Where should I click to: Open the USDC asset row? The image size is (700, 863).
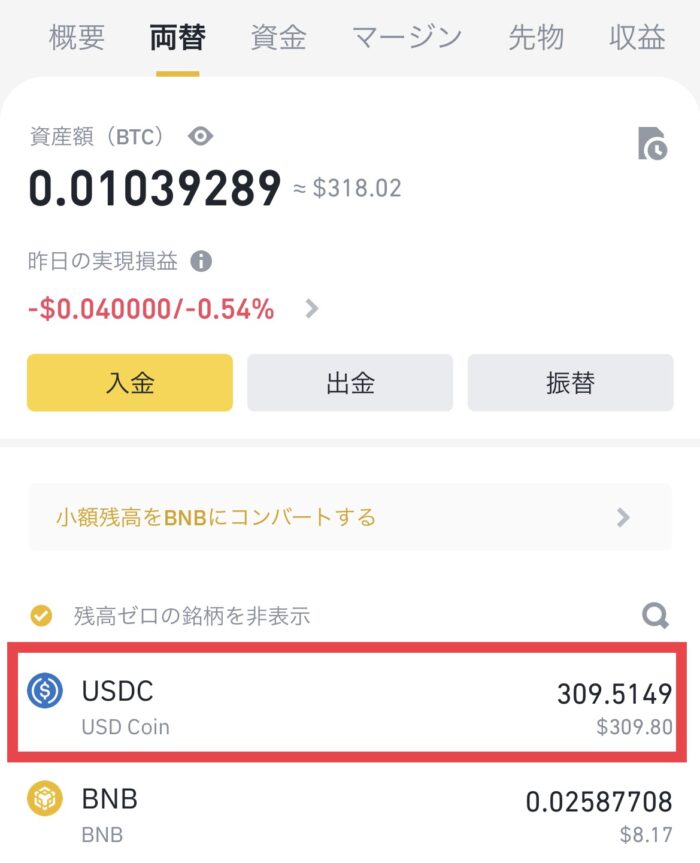coord(350,705)
